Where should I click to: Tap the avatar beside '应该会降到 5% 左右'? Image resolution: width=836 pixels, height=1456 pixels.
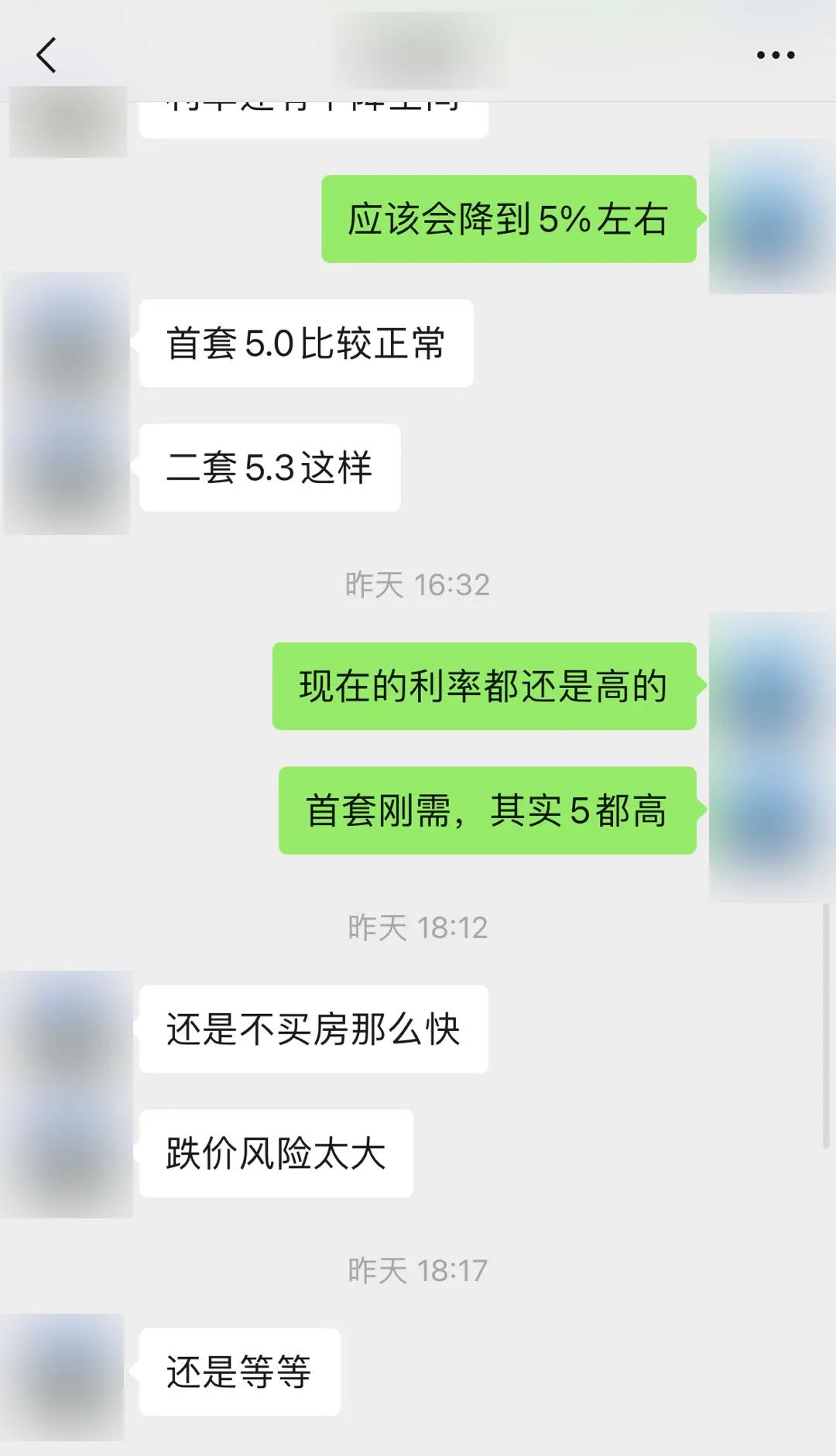point(772,218)
